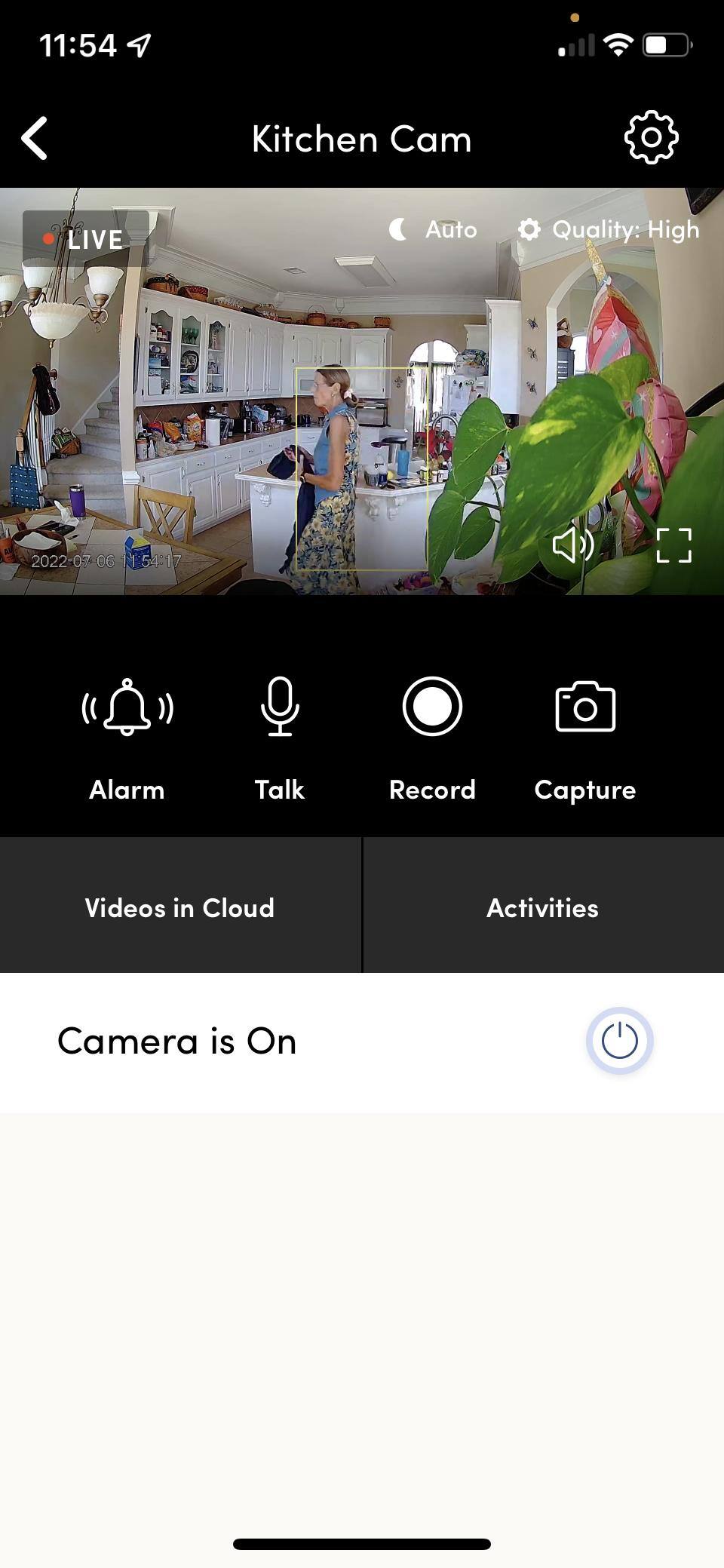View camera Activities

(x=543, y=907)
